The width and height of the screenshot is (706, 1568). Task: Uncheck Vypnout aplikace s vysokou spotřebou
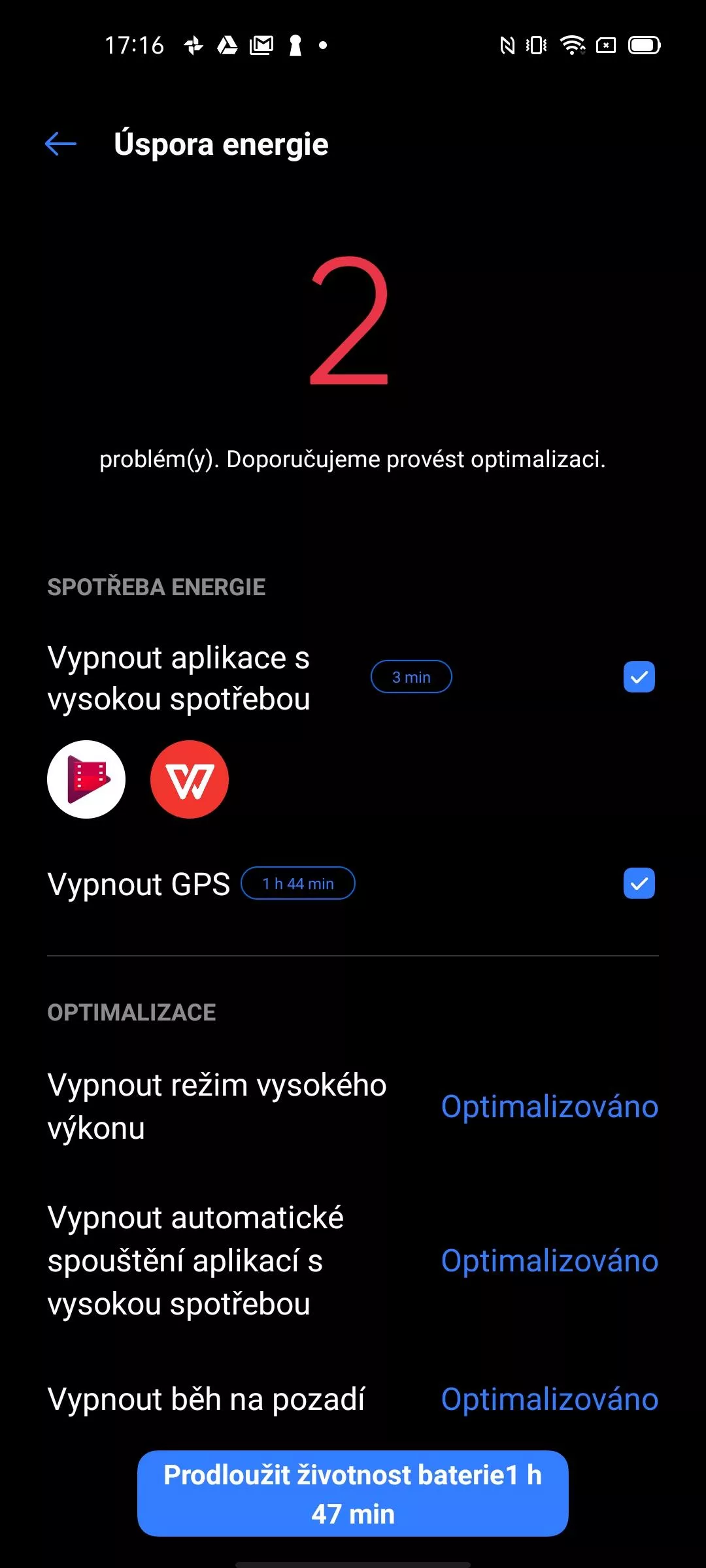pyautogui.click(x=639, y=677)
